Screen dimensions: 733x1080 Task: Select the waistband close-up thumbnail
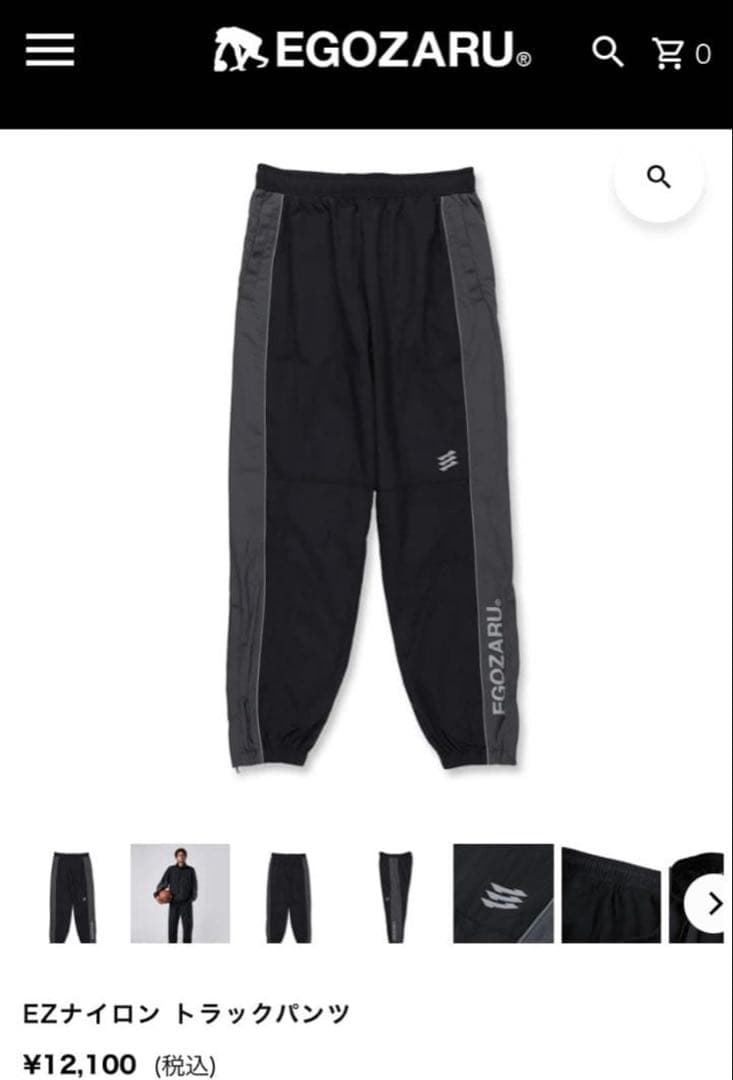pos(610,893)
